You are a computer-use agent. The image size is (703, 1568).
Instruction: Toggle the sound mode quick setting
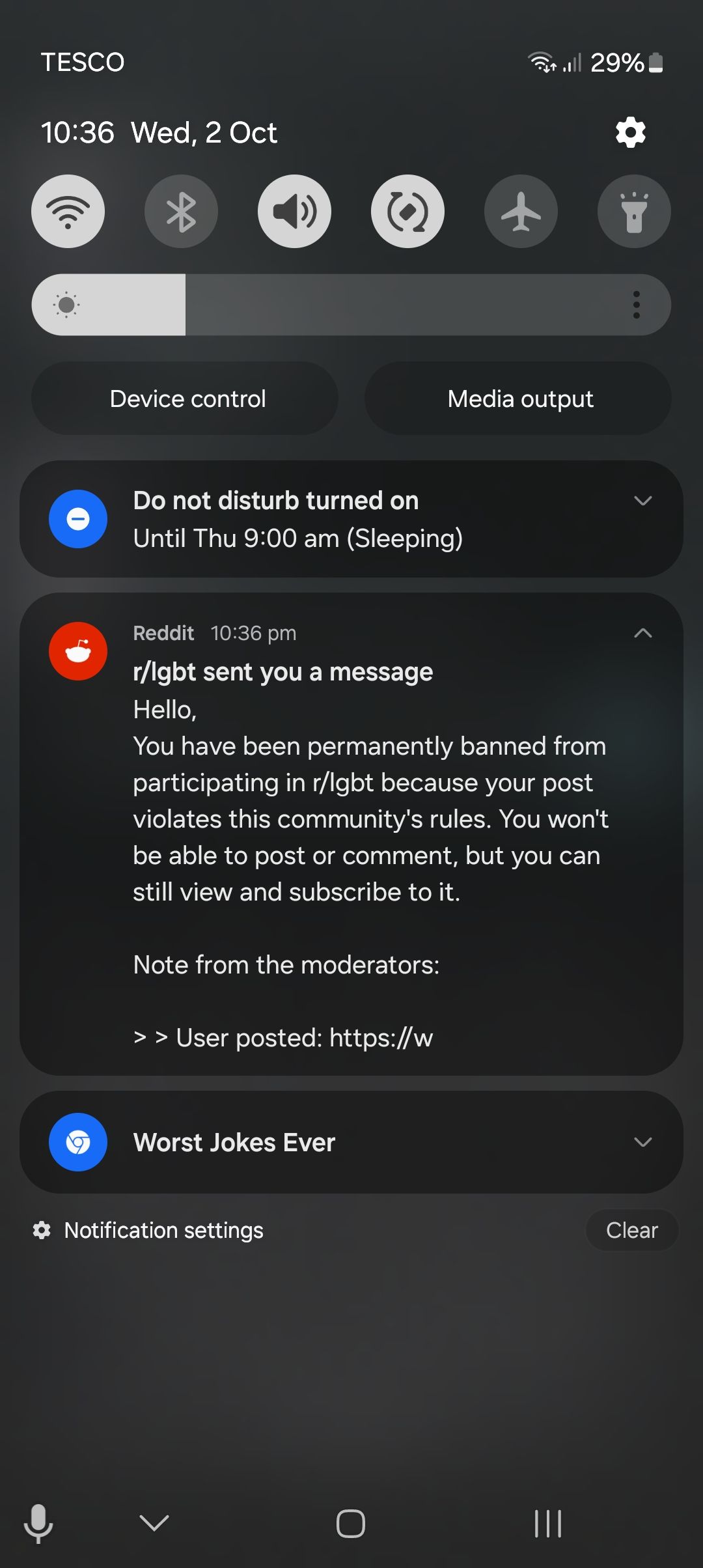pos(294,212)
